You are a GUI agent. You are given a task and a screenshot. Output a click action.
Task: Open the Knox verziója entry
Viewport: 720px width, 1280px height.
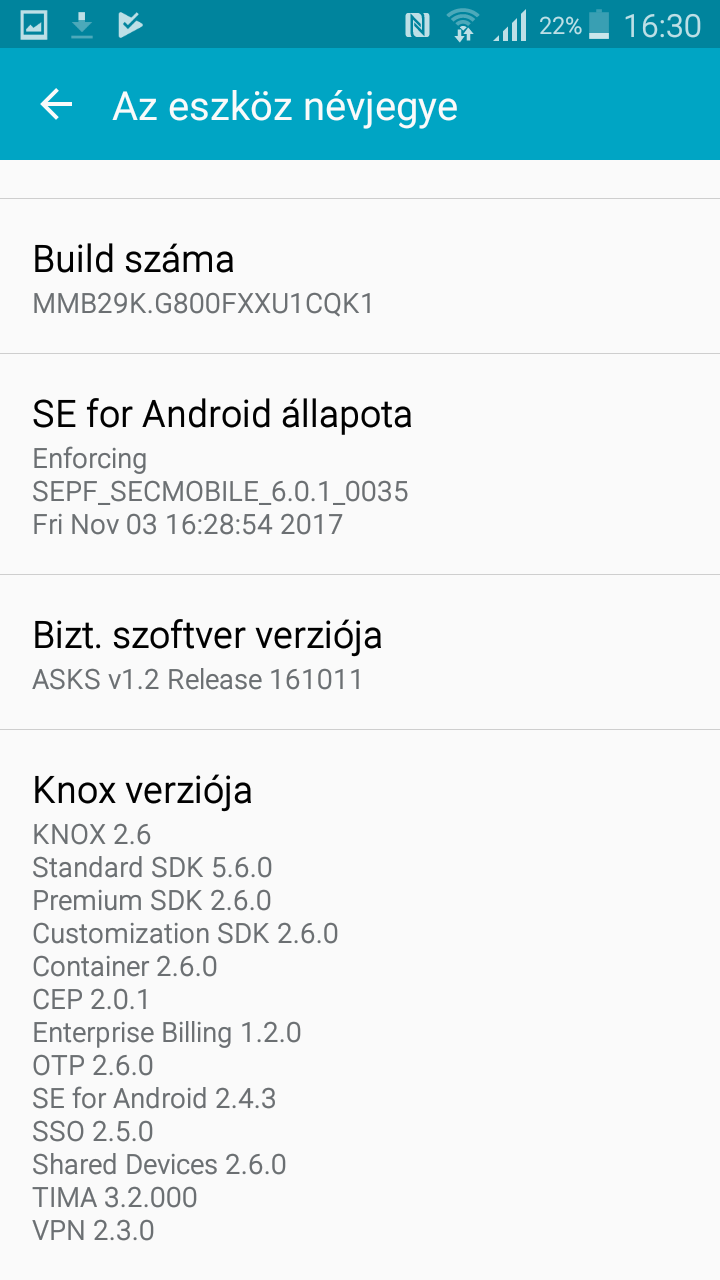click(360, 1005)
